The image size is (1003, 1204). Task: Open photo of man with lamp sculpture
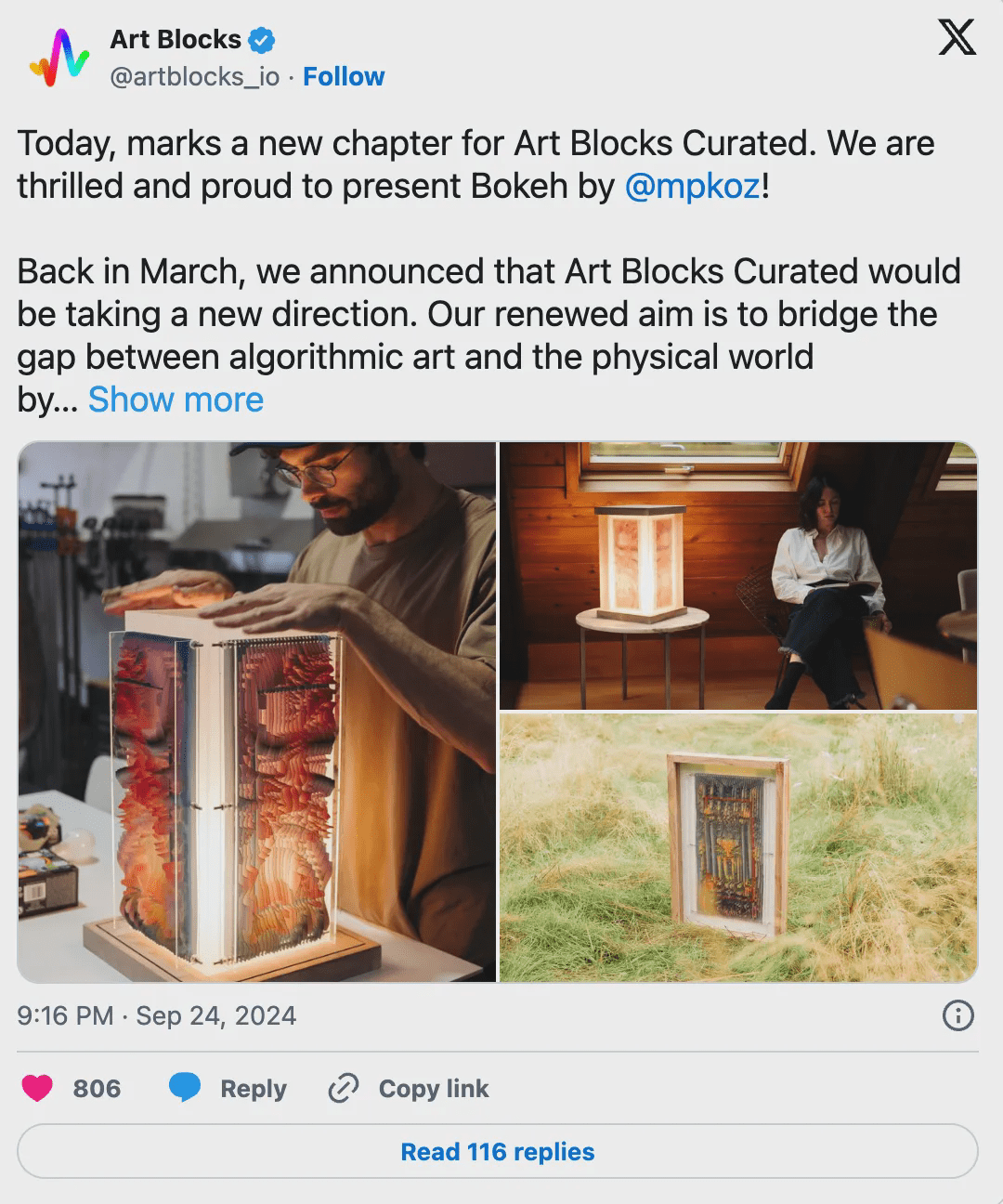[x=257, y=712]
